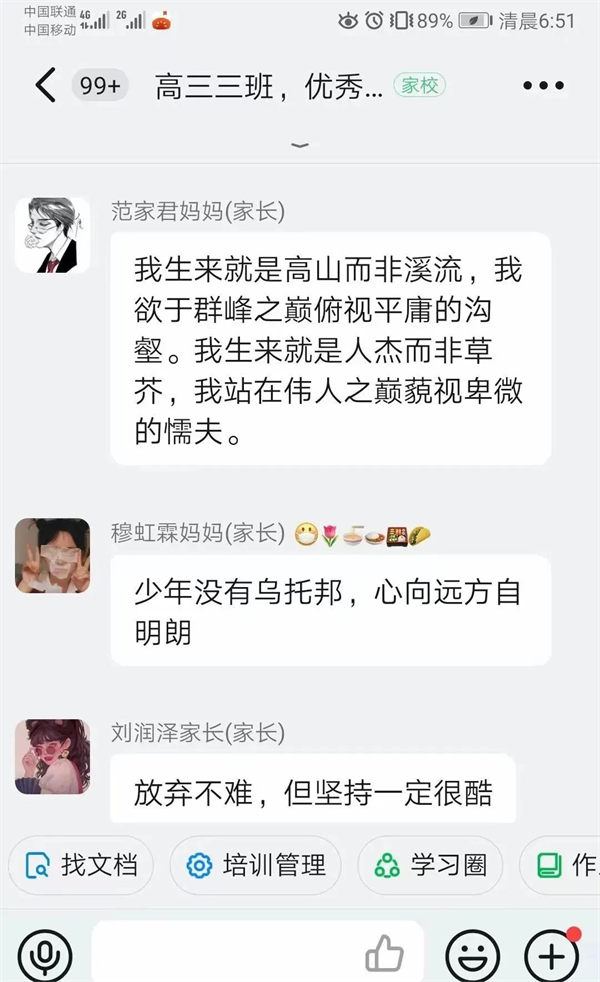
Task: Open 培训管理 shortcut
Action: [x=256, y=865]
